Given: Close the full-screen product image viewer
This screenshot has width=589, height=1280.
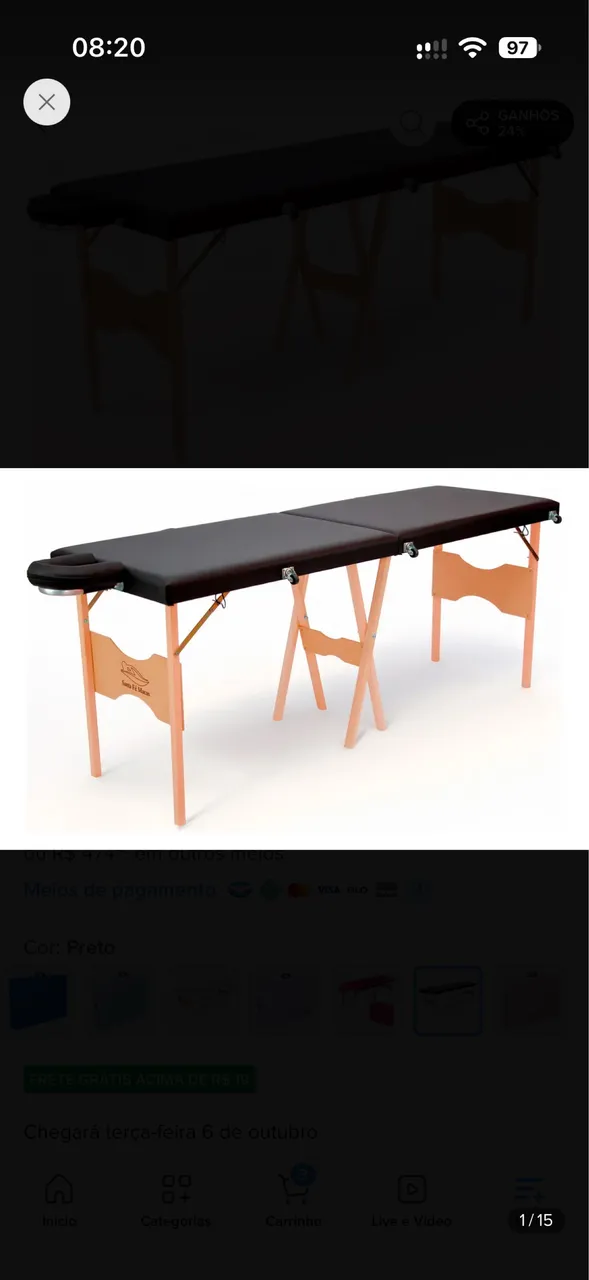Looking at the screenshot, I should [x=47, y=102].
